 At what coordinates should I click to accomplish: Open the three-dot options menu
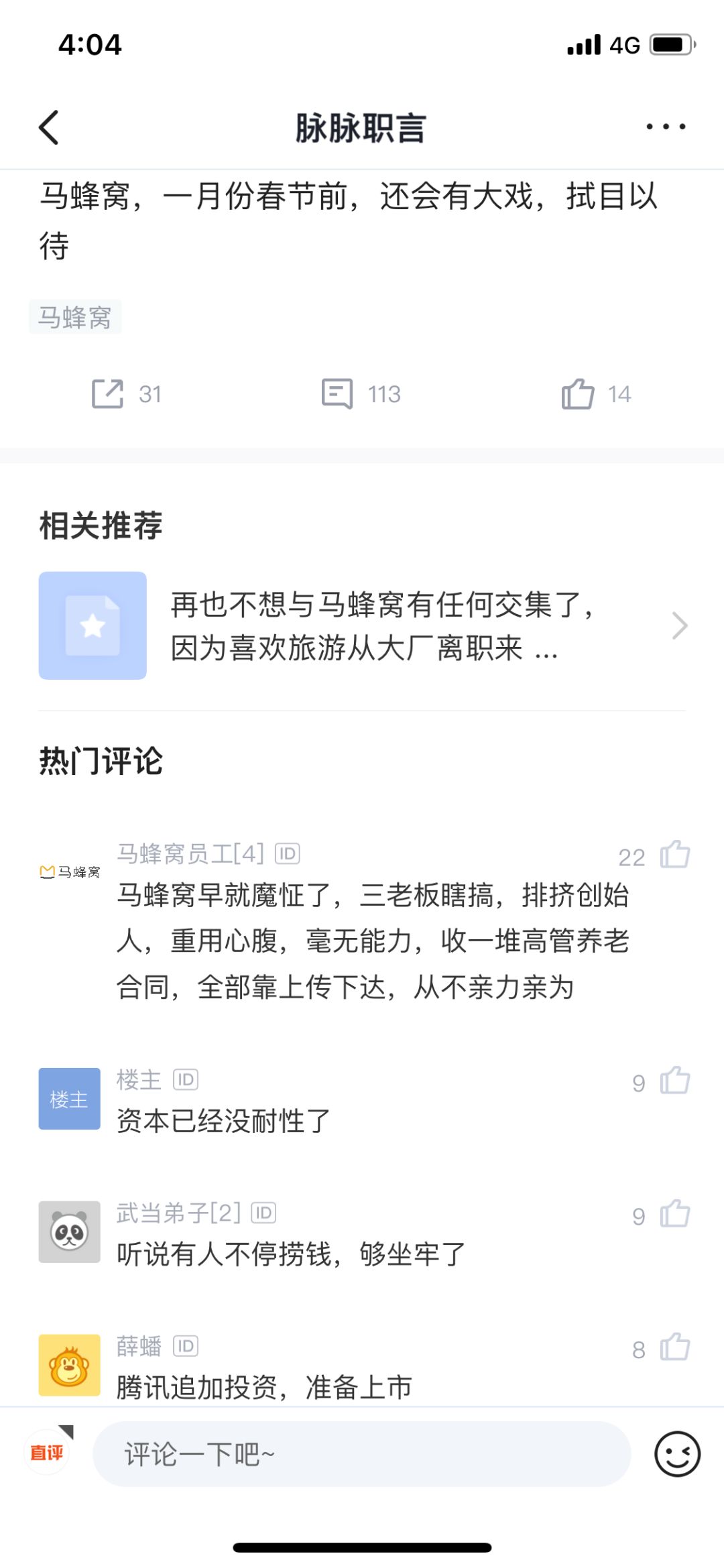[666, 126]
